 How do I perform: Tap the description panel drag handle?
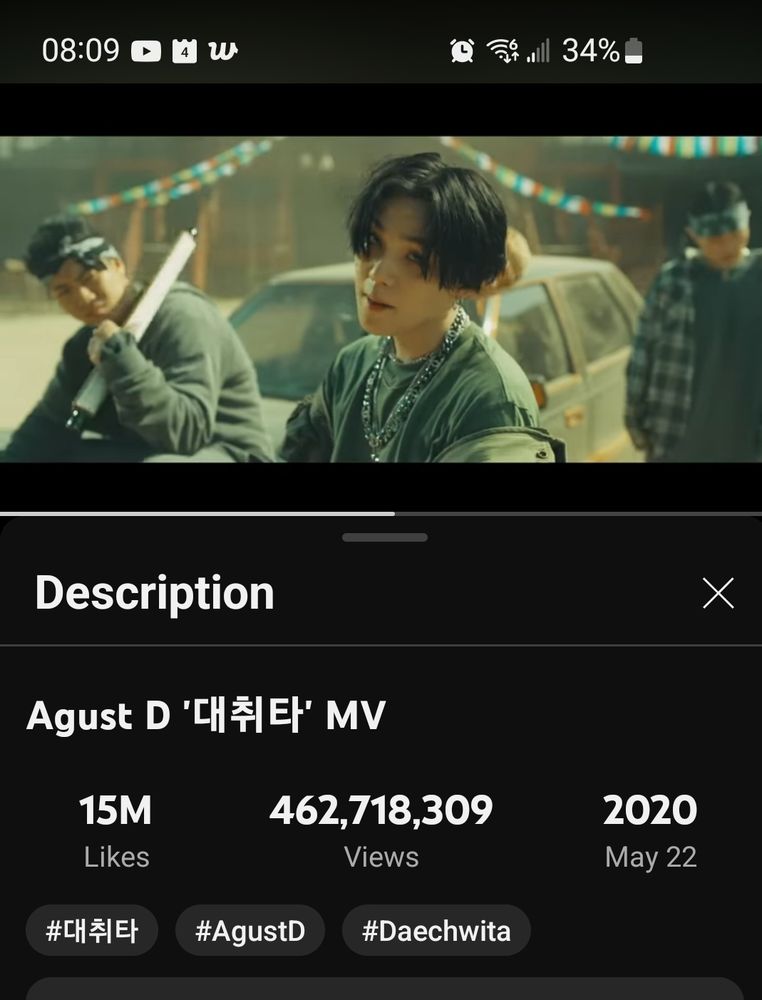tap(384, 537)
